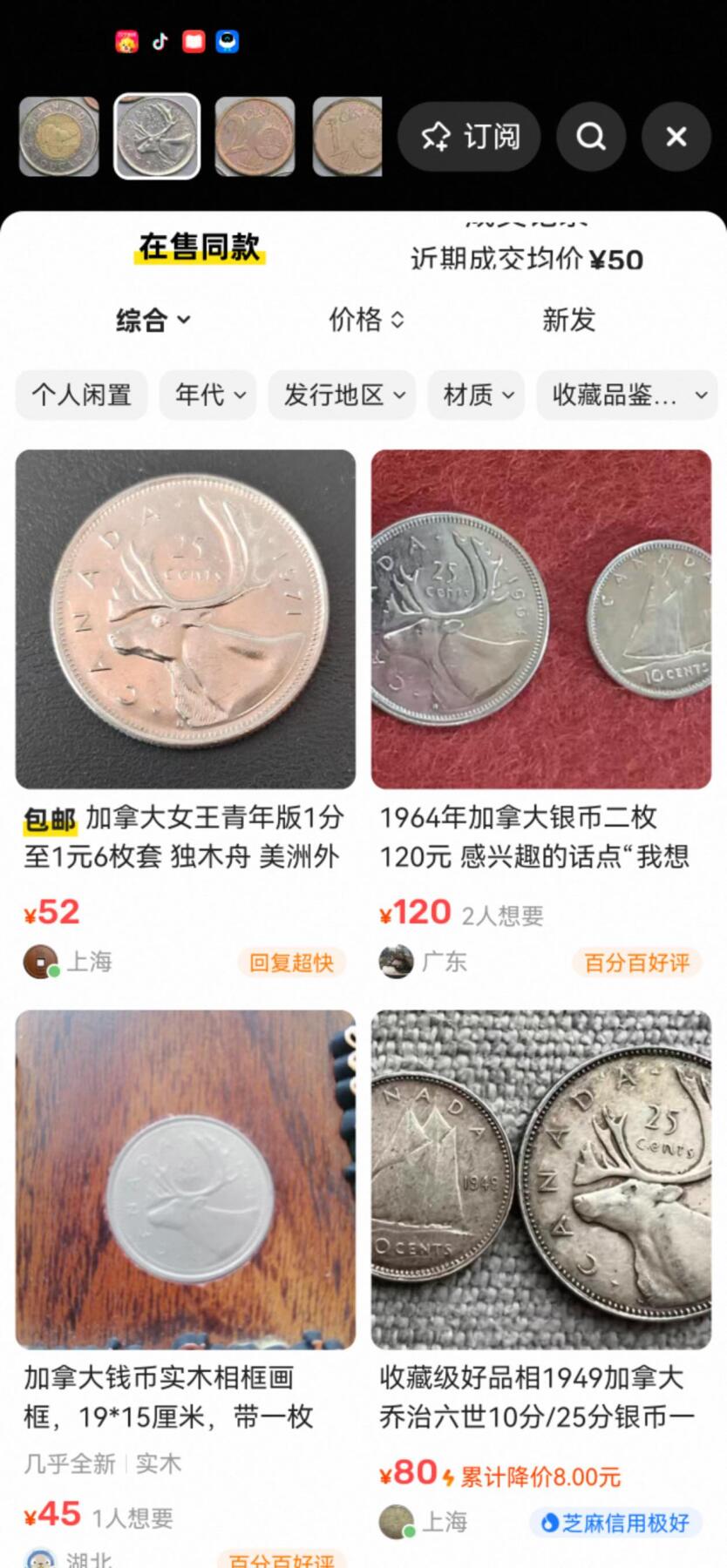This screenshot has width=727, height=1568.
Task: Select the highlighted caribou quarter thumbnail
Action: pyautogui.click(x=157, y=137)
